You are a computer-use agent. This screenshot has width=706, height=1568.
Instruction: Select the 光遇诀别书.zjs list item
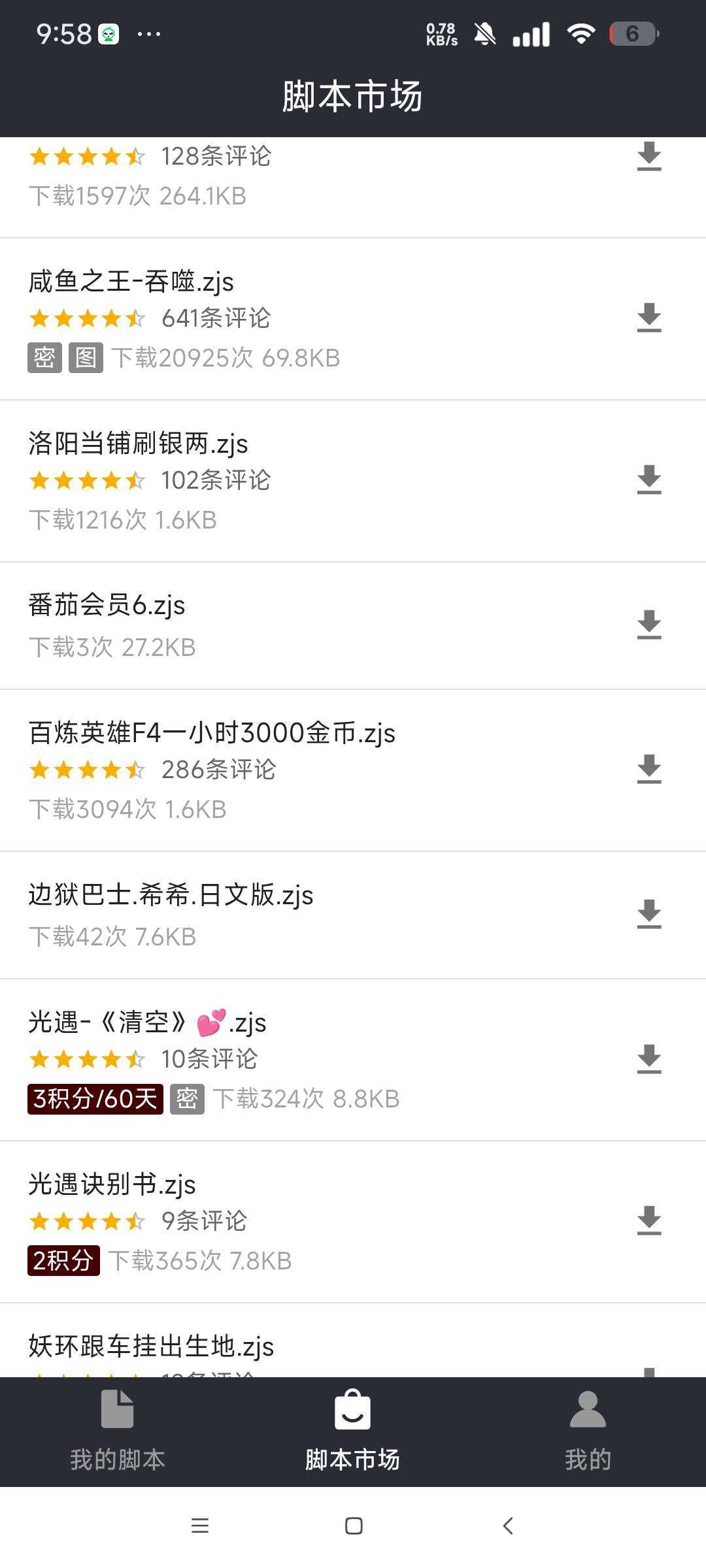click(x=112, y=1184)
